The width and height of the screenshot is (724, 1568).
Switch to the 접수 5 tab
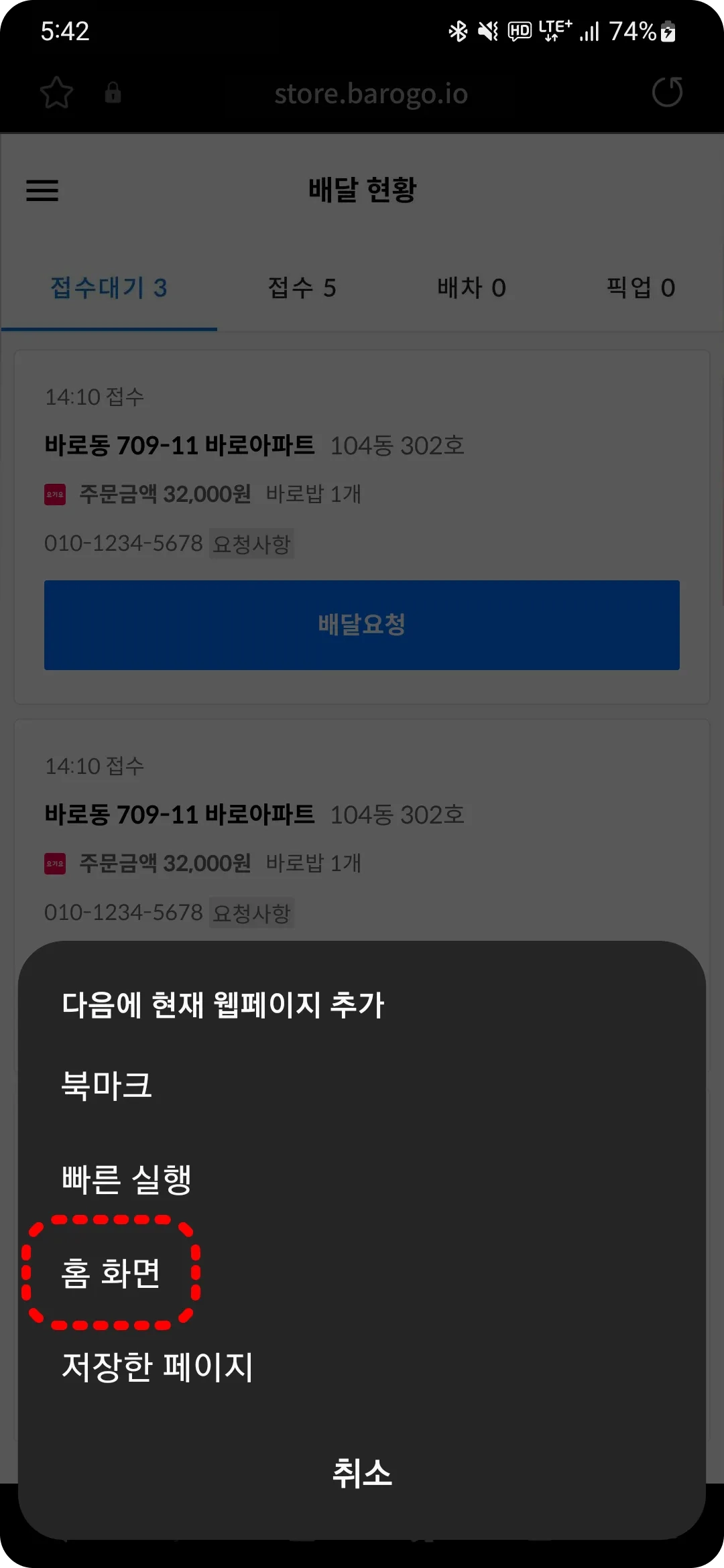pyautogui.click(x=302, y=288)
